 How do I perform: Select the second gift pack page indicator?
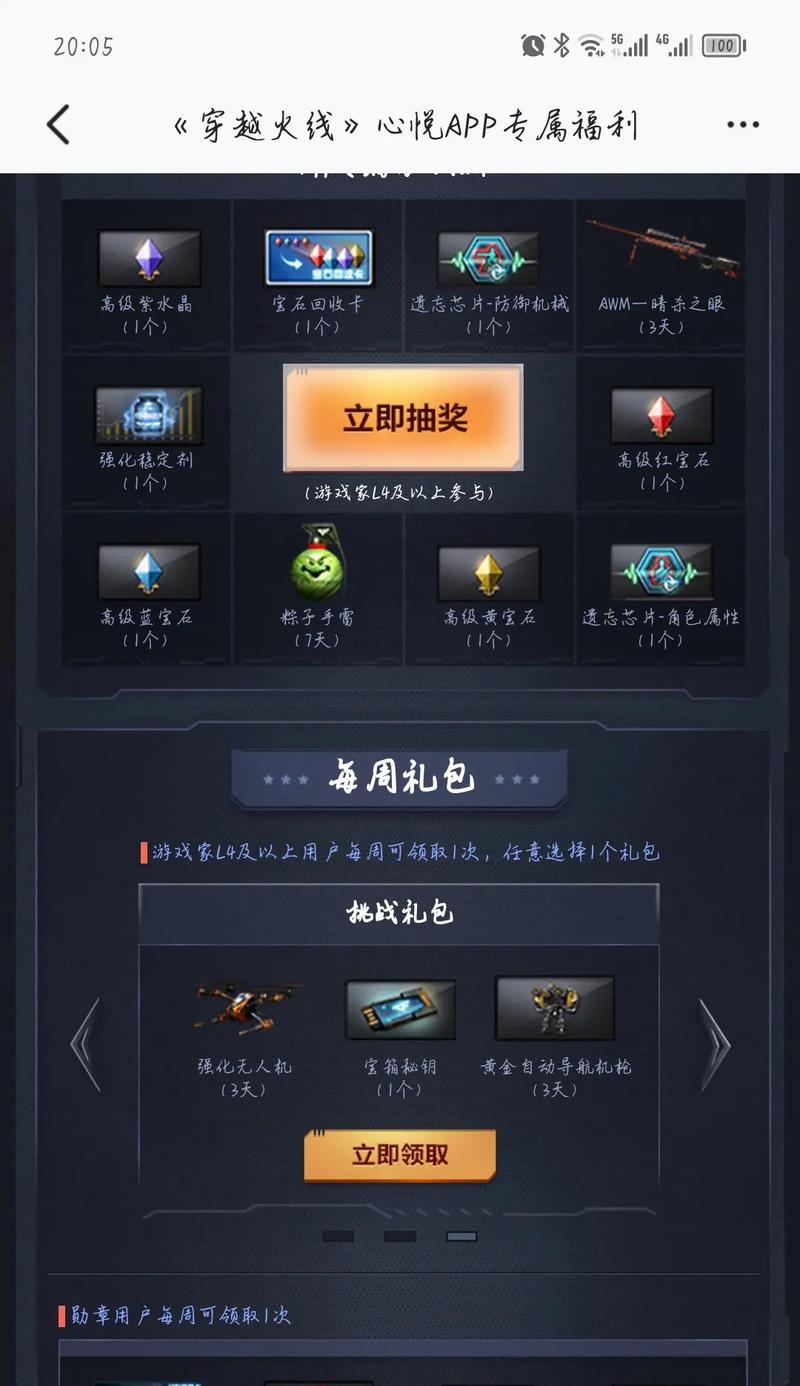coord(400,1237)
